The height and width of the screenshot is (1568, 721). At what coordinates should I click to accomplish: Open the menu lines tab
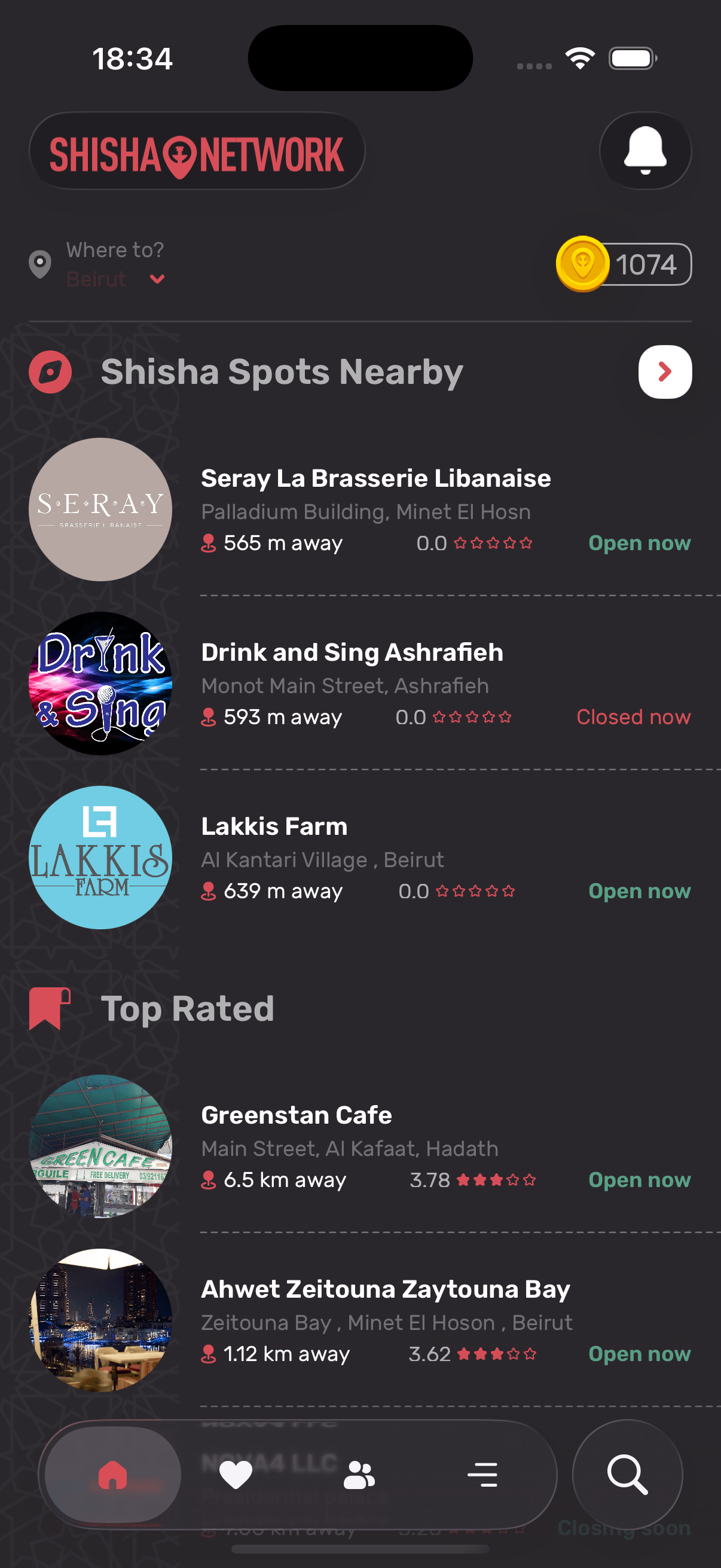click(482, 1475)
